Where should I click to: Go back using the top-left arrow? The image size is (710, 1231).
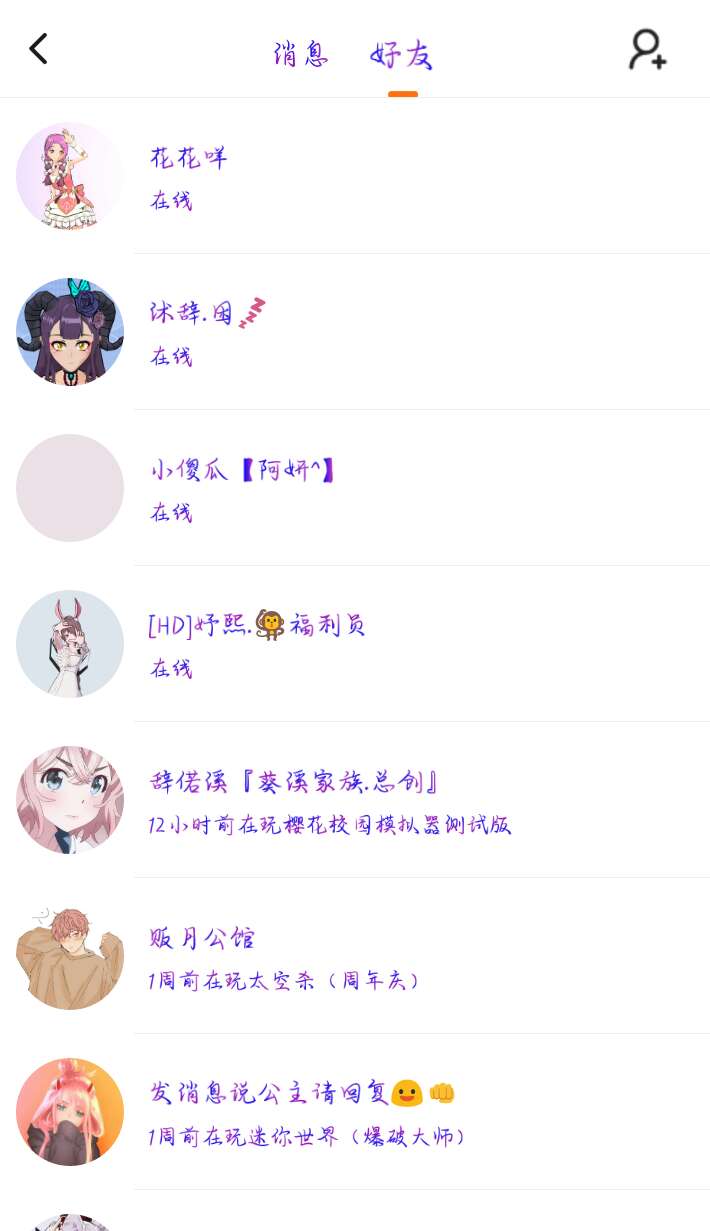(x=38, y=49)
